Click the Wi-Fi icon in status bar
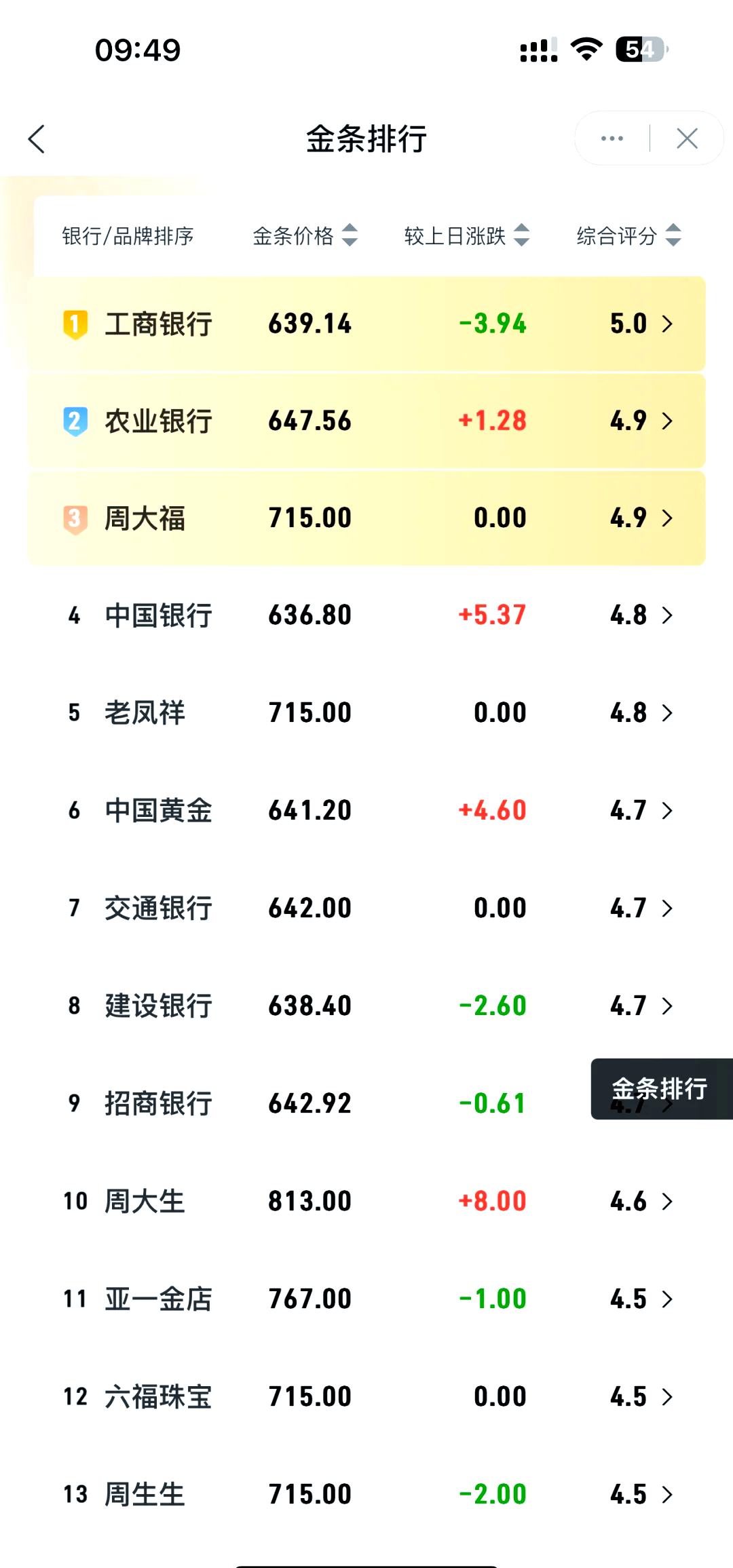733x1568 pixels. (585, 47)
